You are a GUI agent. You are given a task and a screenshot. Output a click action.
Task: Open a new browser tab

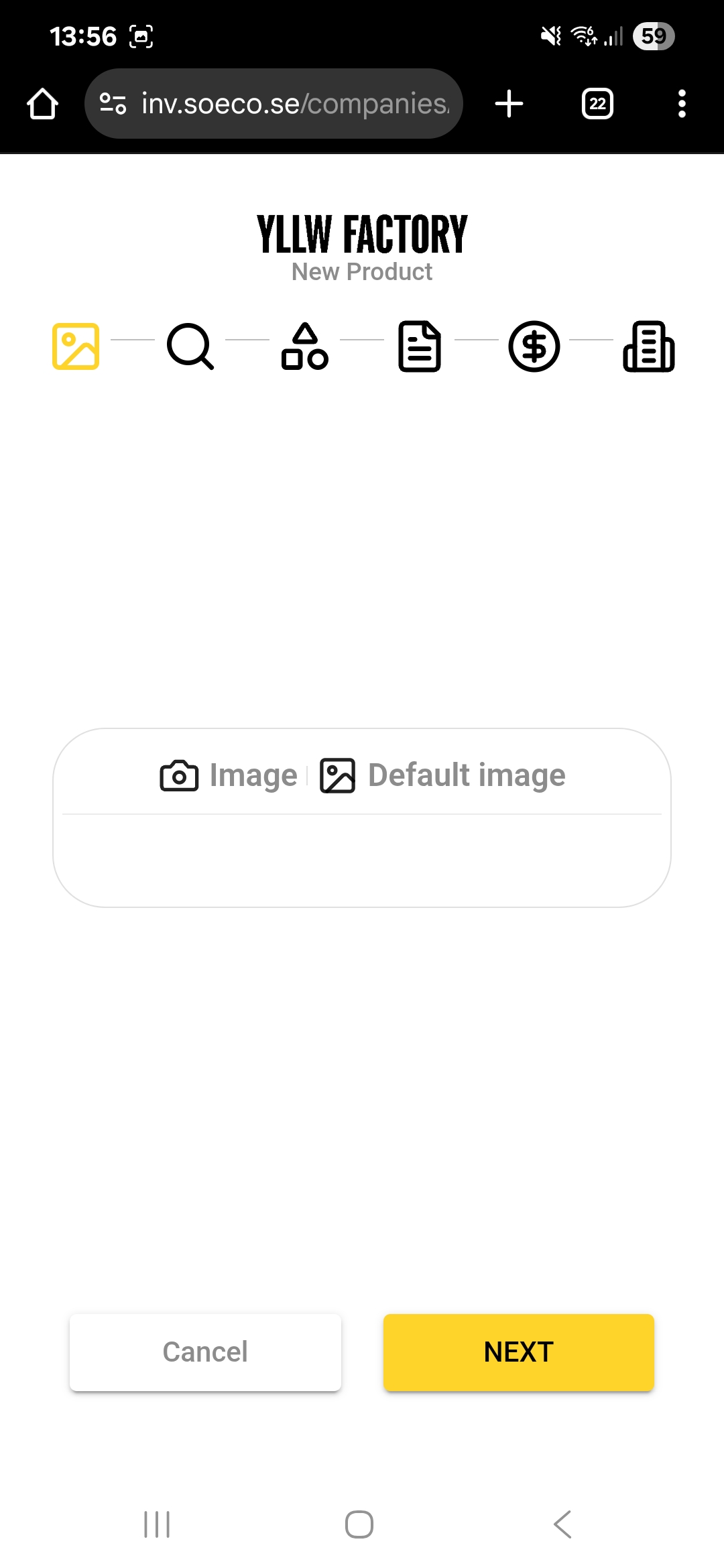pos(509,104)
